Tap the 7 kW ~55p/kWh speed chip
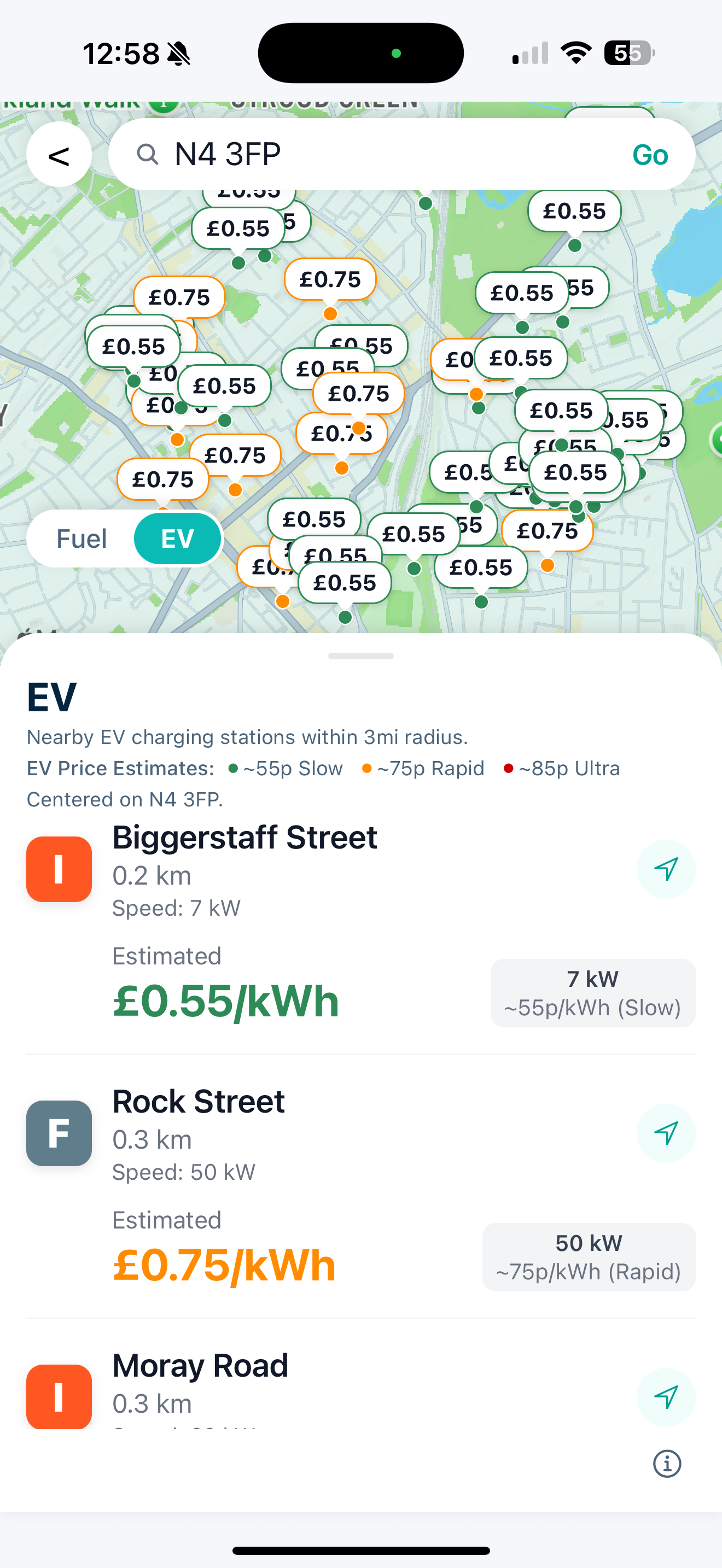Screen dimensions: 722x1568 coord(592,993)
